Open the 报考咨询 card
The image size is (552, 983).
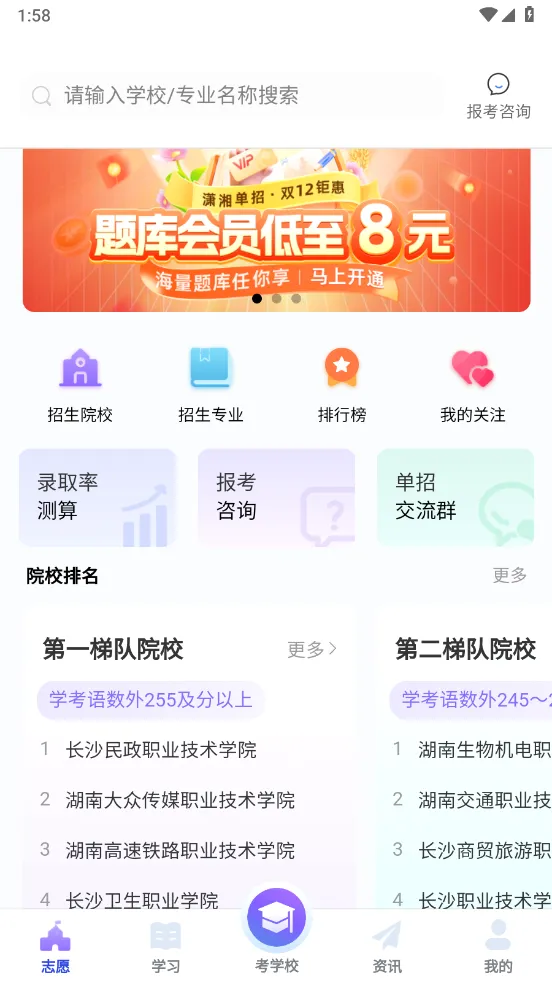[276, 497]
